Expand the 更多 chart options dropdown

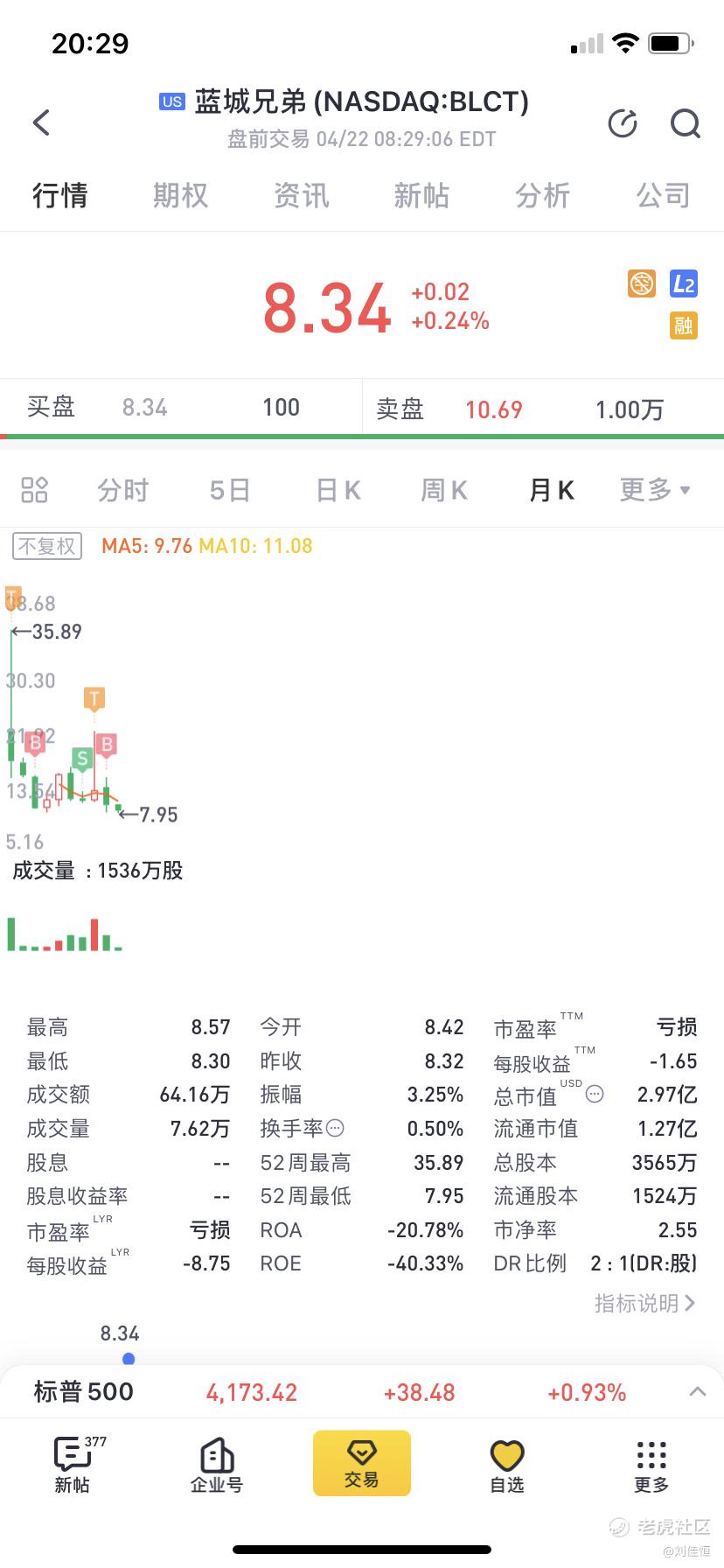(655, 490)
